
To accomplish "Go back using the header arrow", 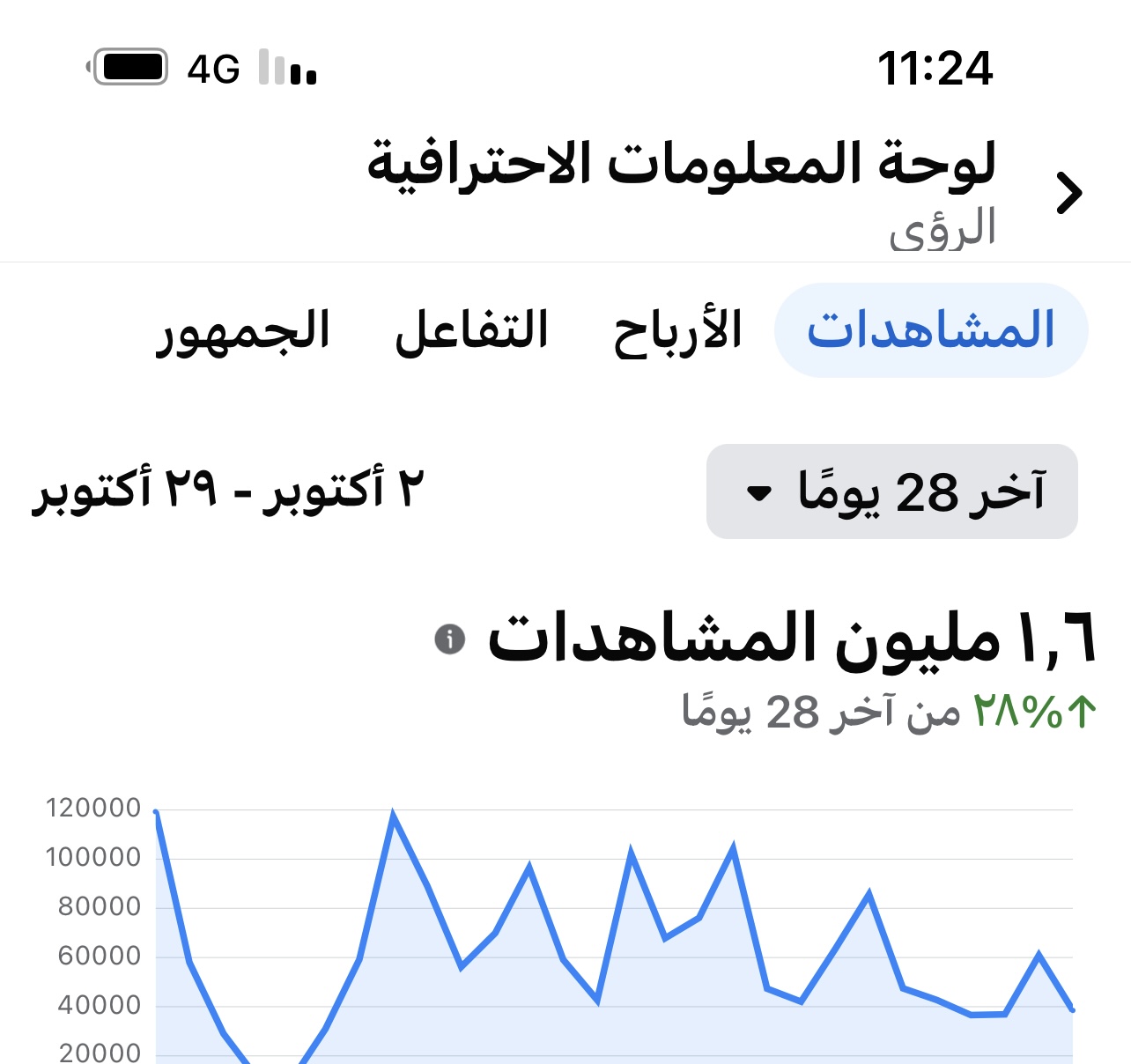I will [1068, 193].
